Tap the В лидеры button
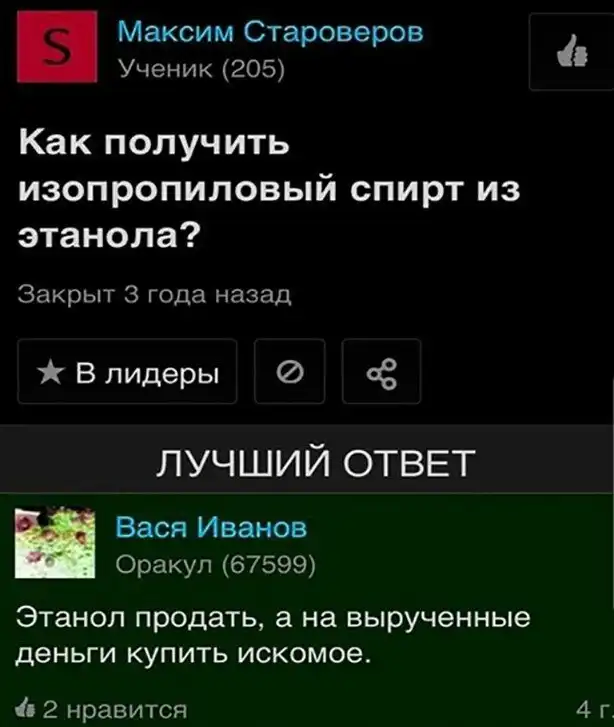Image resolution: width=614 pixels, height=727 pixels. pyautogui.click(x=128, y=372)
